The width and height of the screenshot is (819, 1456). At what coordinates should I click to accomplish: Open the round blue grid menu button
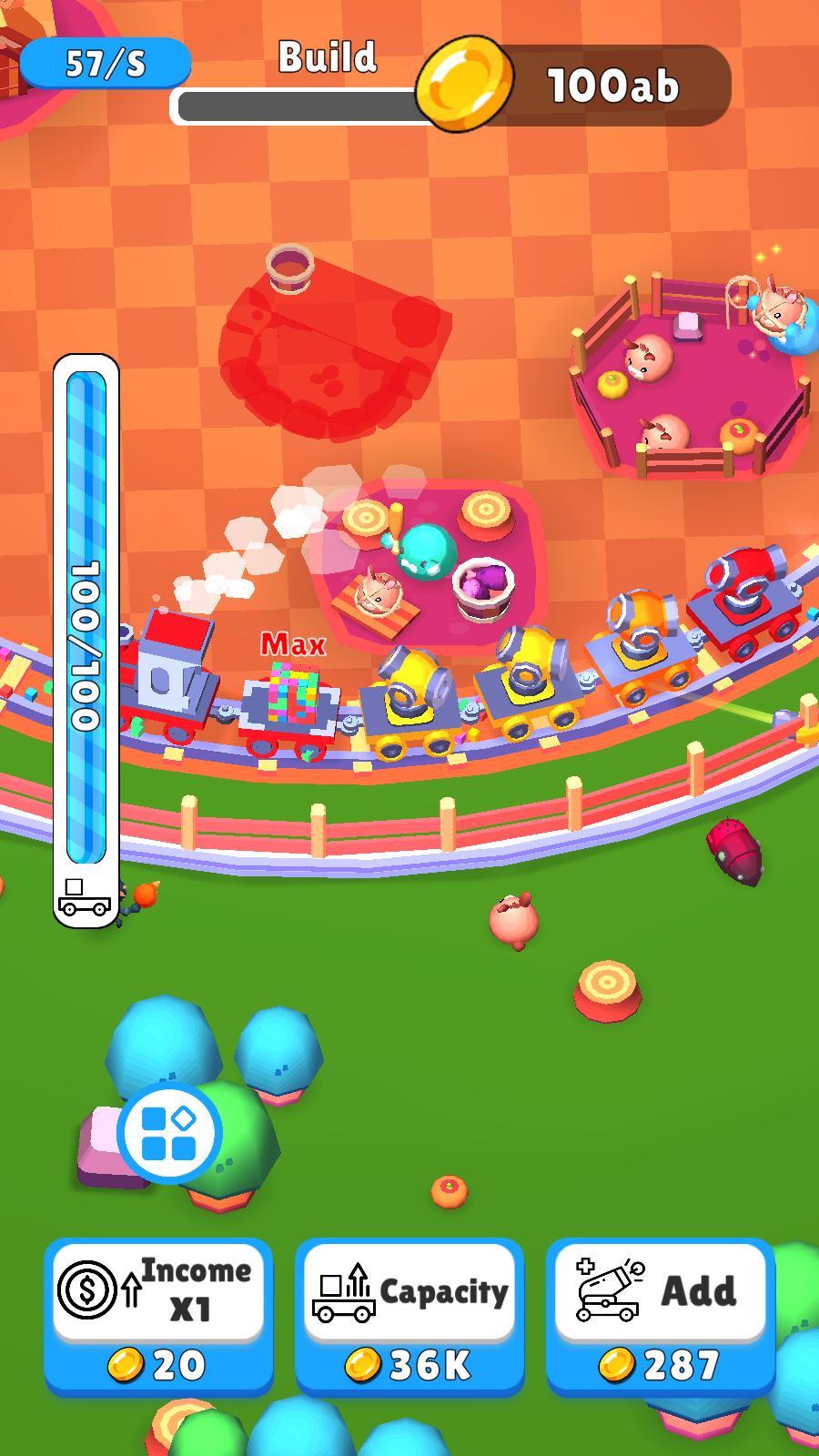point(169,1133)
